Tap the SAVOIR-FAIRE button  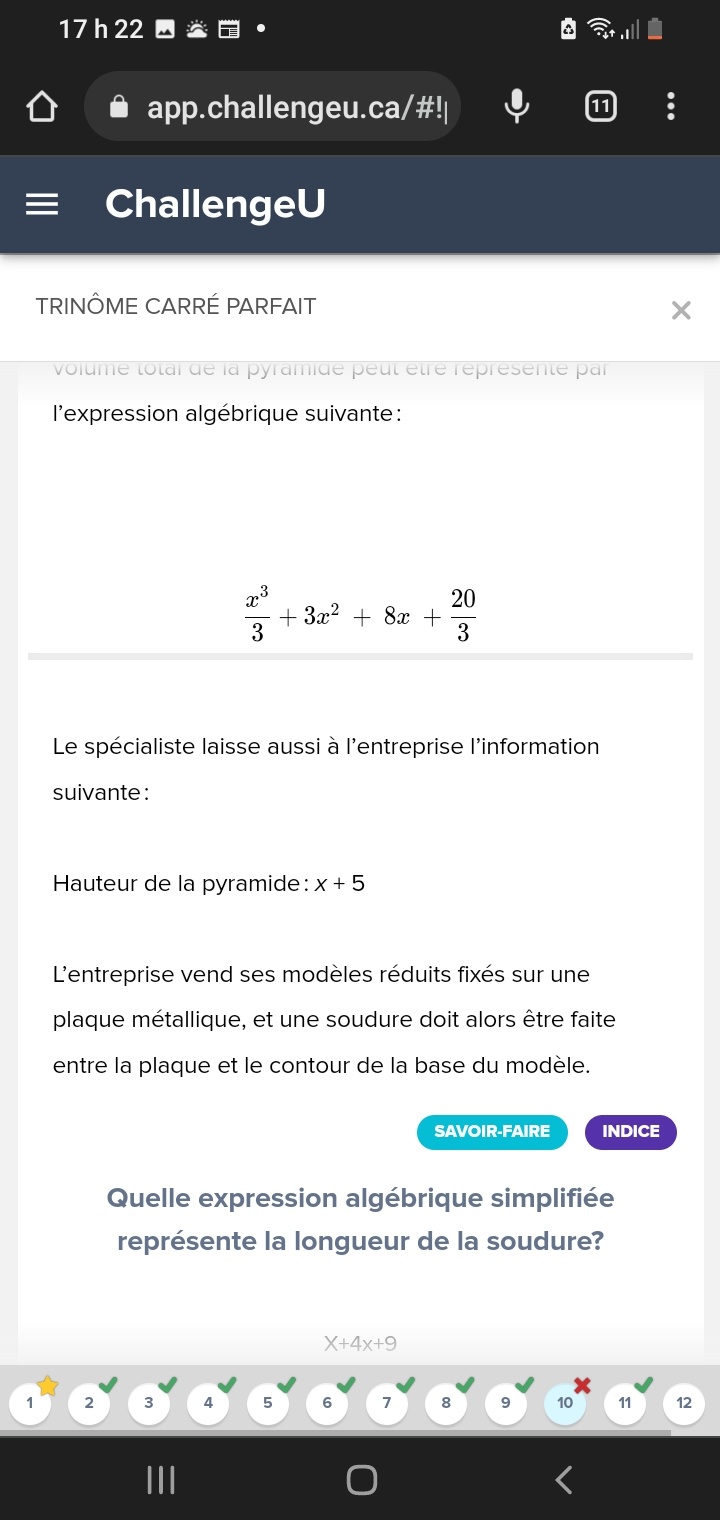tap(492, 1132)
